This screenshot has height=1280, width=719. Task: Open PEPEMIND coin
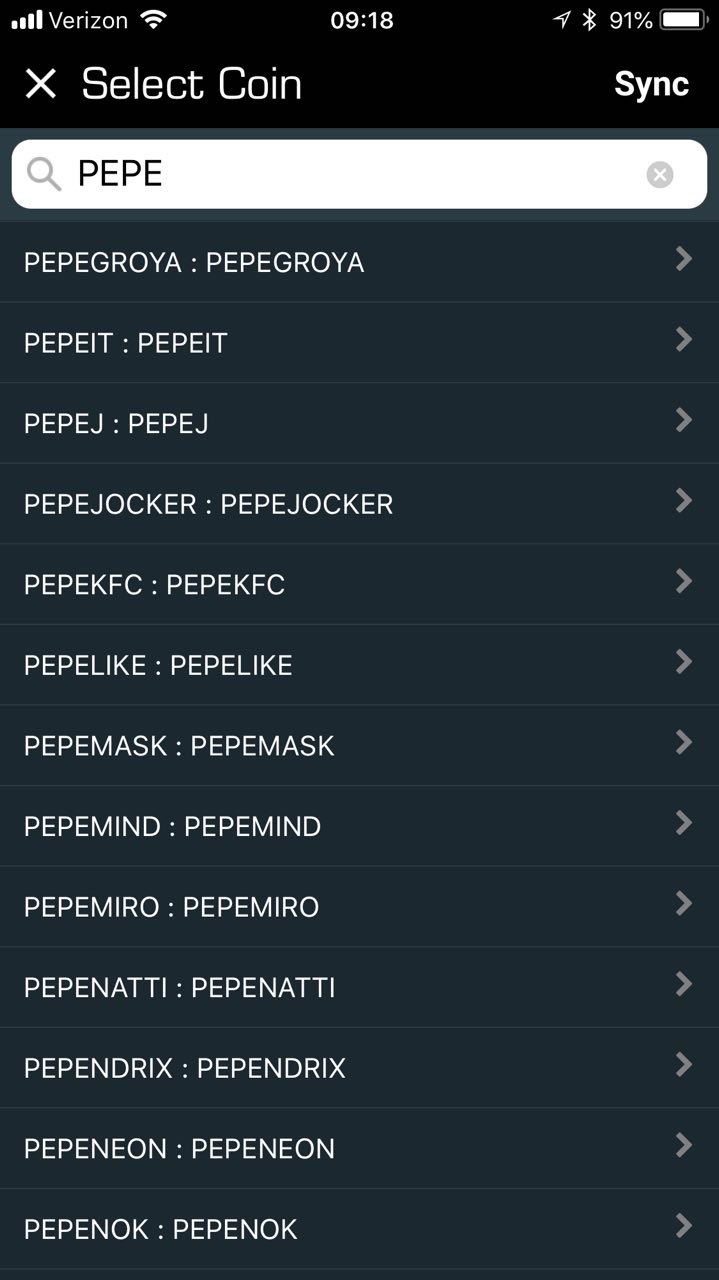coord(359,826)
